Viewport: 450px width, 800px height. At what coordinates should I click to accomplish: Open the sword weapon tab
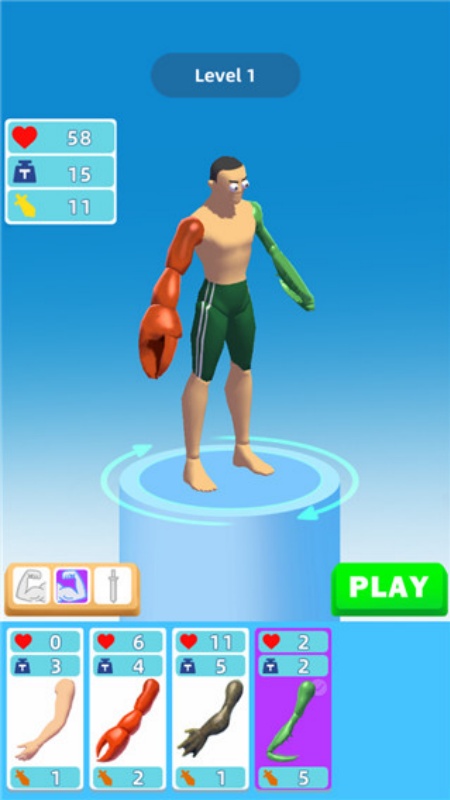pyautogui.click(x=113, y=586)
